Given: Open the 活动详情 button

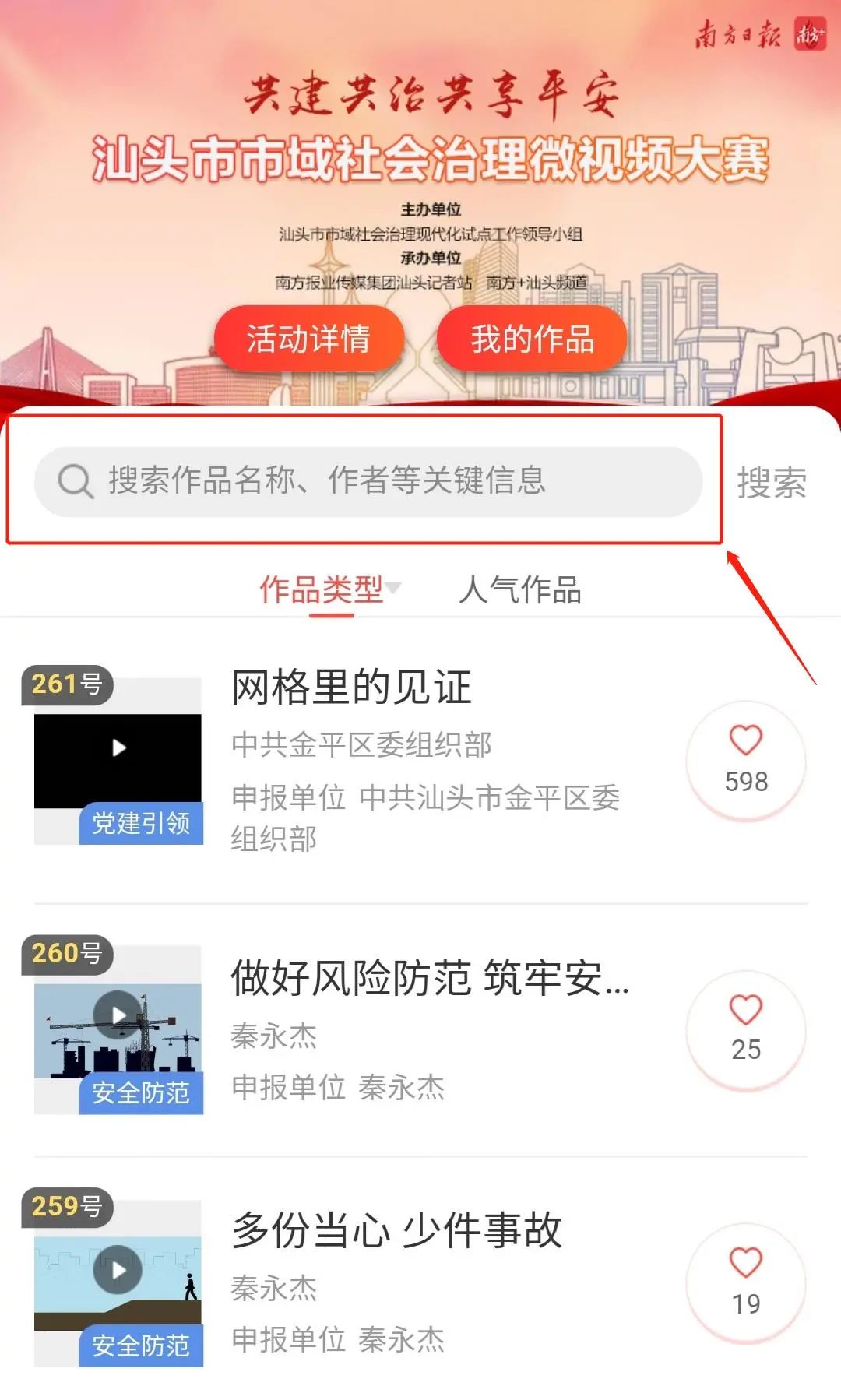Looking at the screenshot, I should (x=309, y=339).
